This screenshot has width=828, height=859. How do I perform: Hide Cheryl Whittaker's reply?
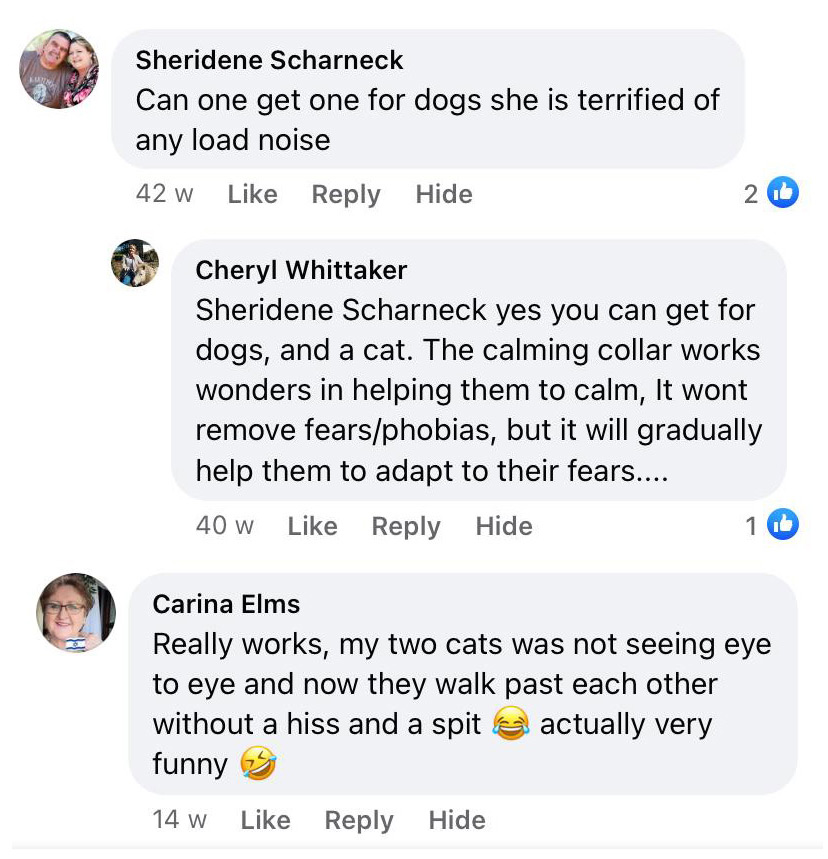503,526
